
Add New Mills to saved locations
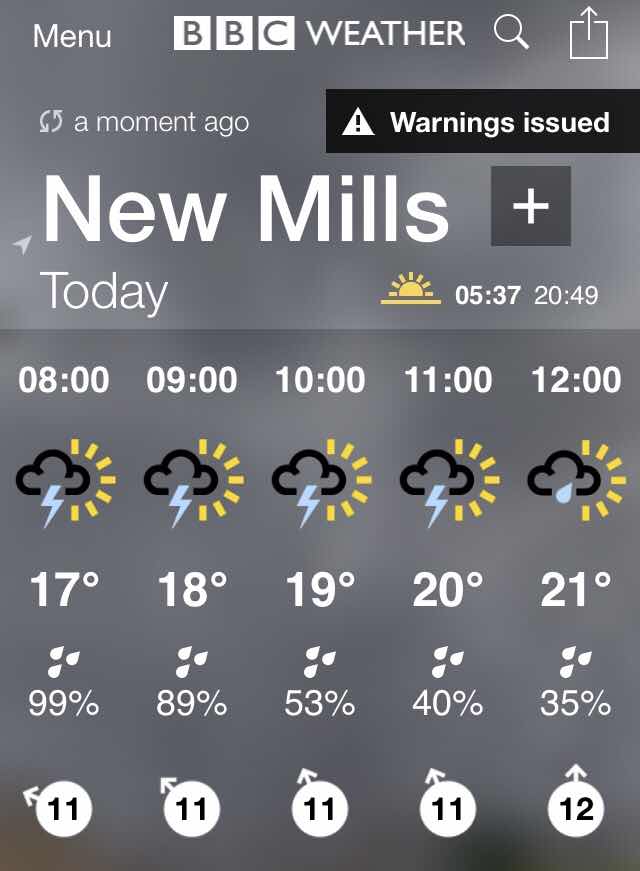[530, 206]
